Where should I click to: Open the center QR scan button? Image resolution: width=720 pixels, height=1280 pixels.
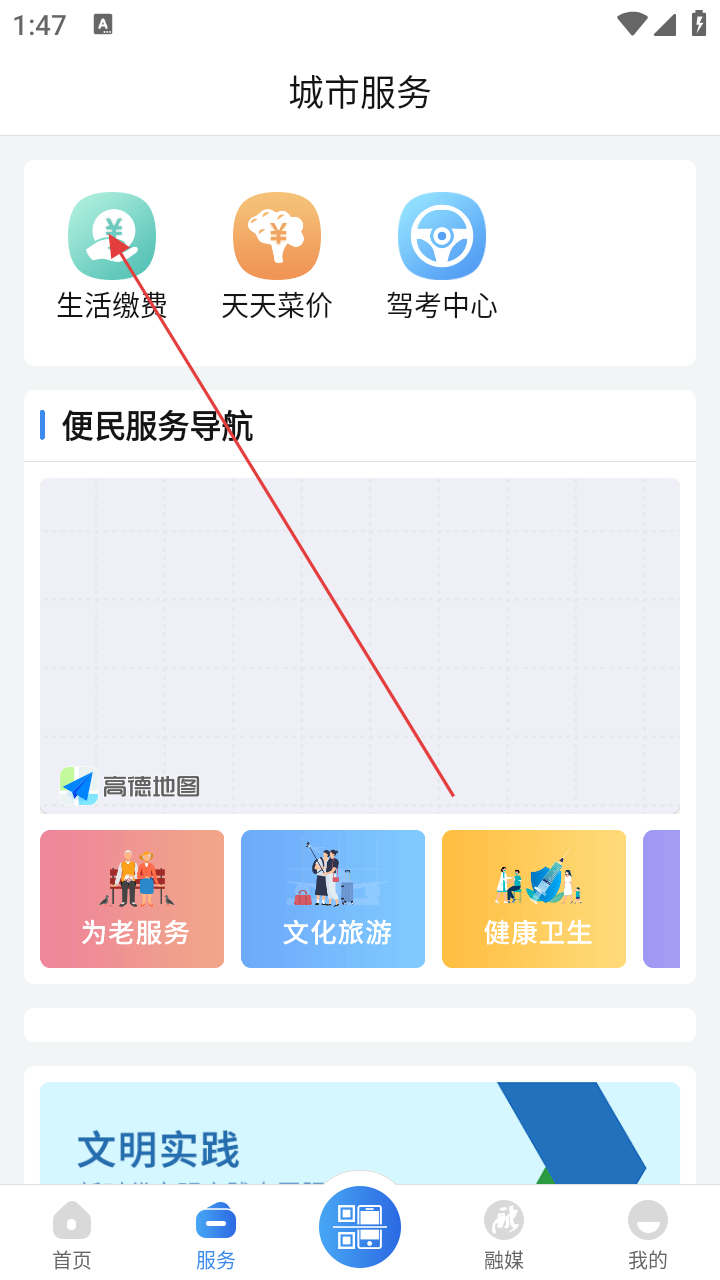click(360, 1227)
